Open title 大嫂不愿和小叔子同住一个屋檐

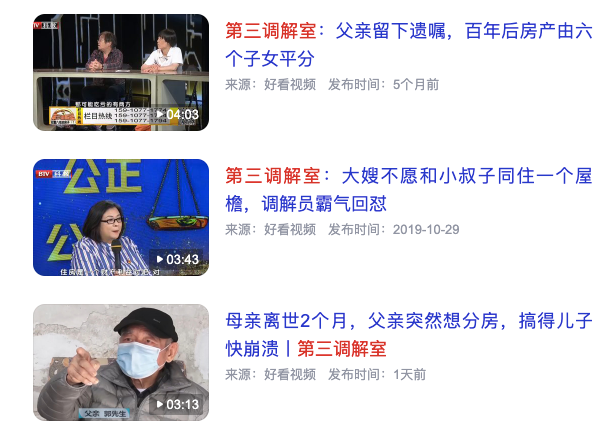[x=408, y=189]
